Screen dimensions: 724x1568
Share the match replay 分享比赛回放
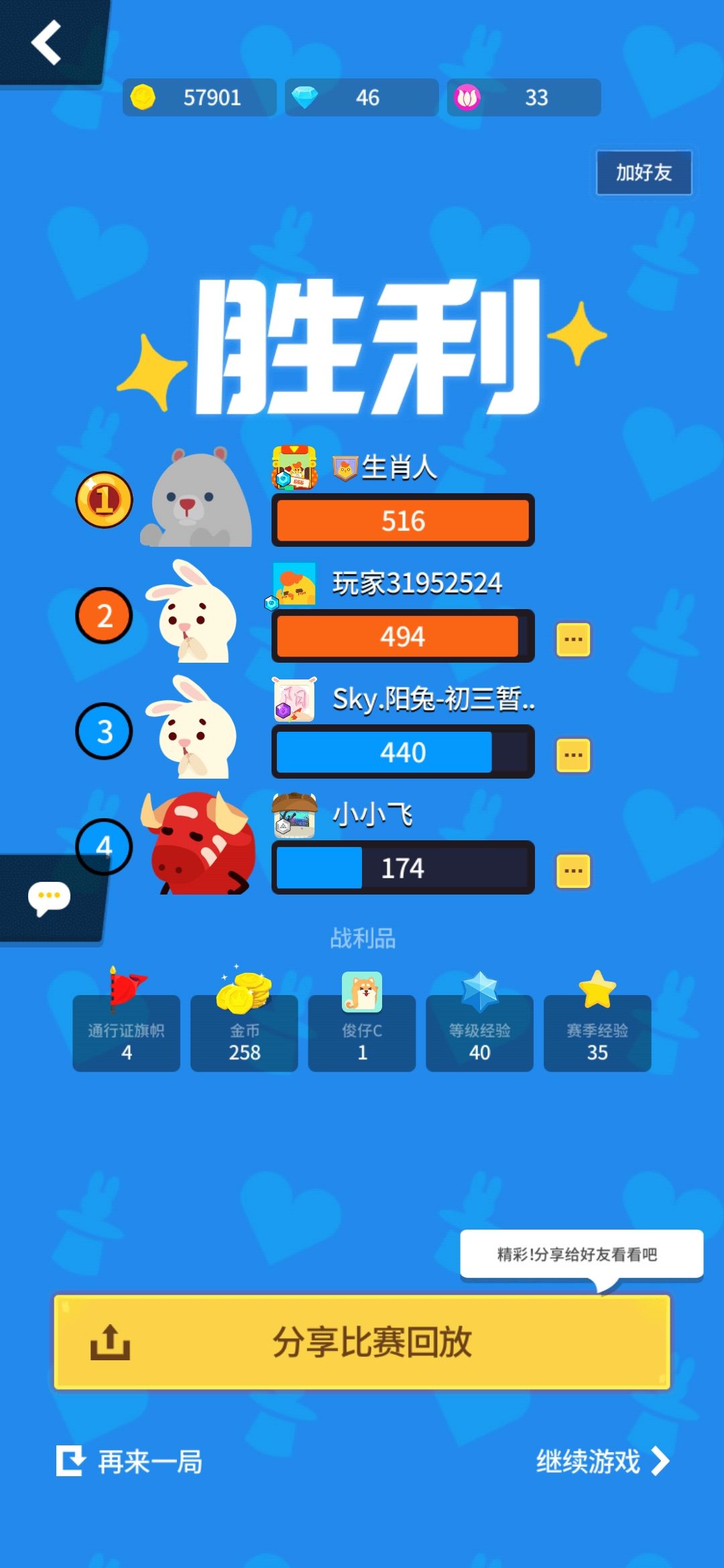click(362, 1342)
